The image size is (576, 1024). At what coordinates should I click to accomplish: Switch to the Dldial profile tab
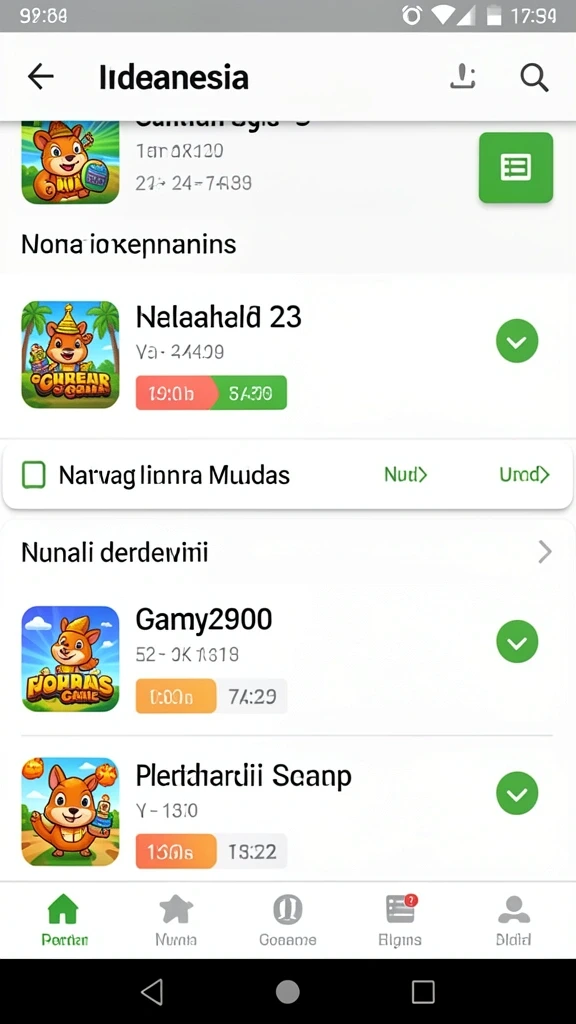(x=513, y=921)
